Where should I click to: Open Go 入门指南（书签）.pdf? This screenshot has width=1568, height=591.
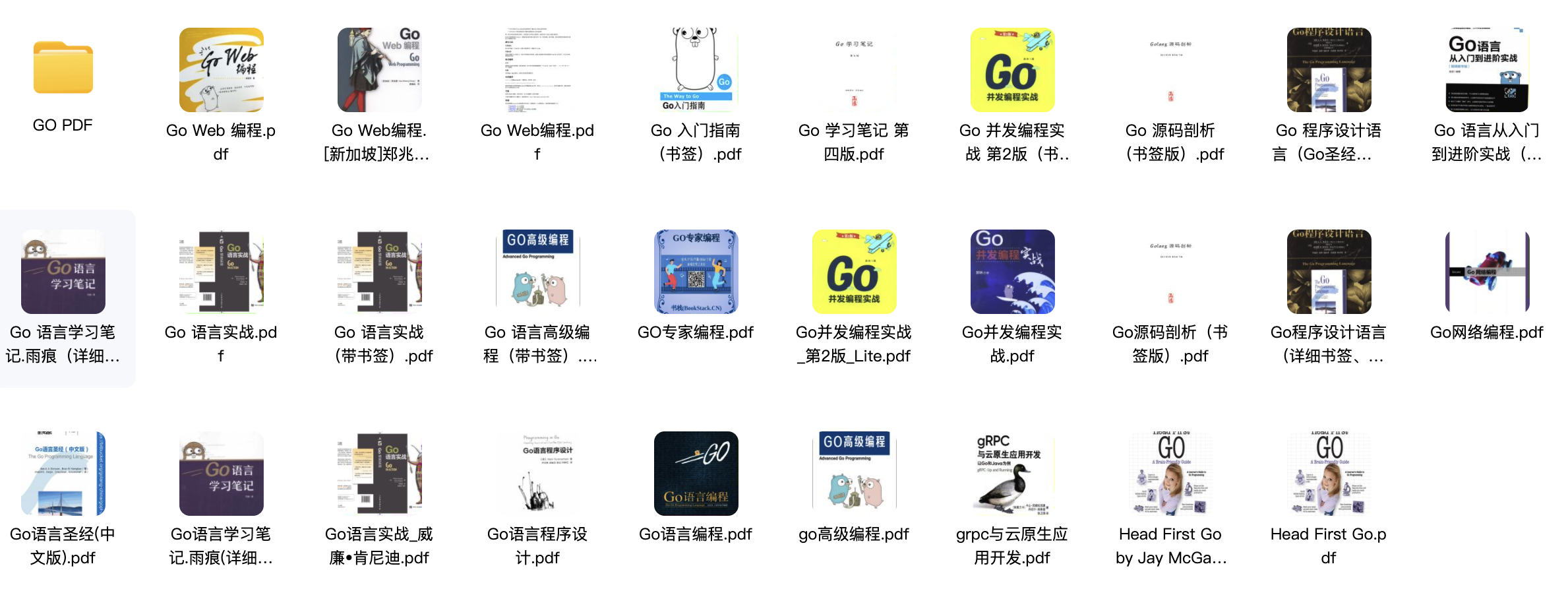click(x=696, y=70)
